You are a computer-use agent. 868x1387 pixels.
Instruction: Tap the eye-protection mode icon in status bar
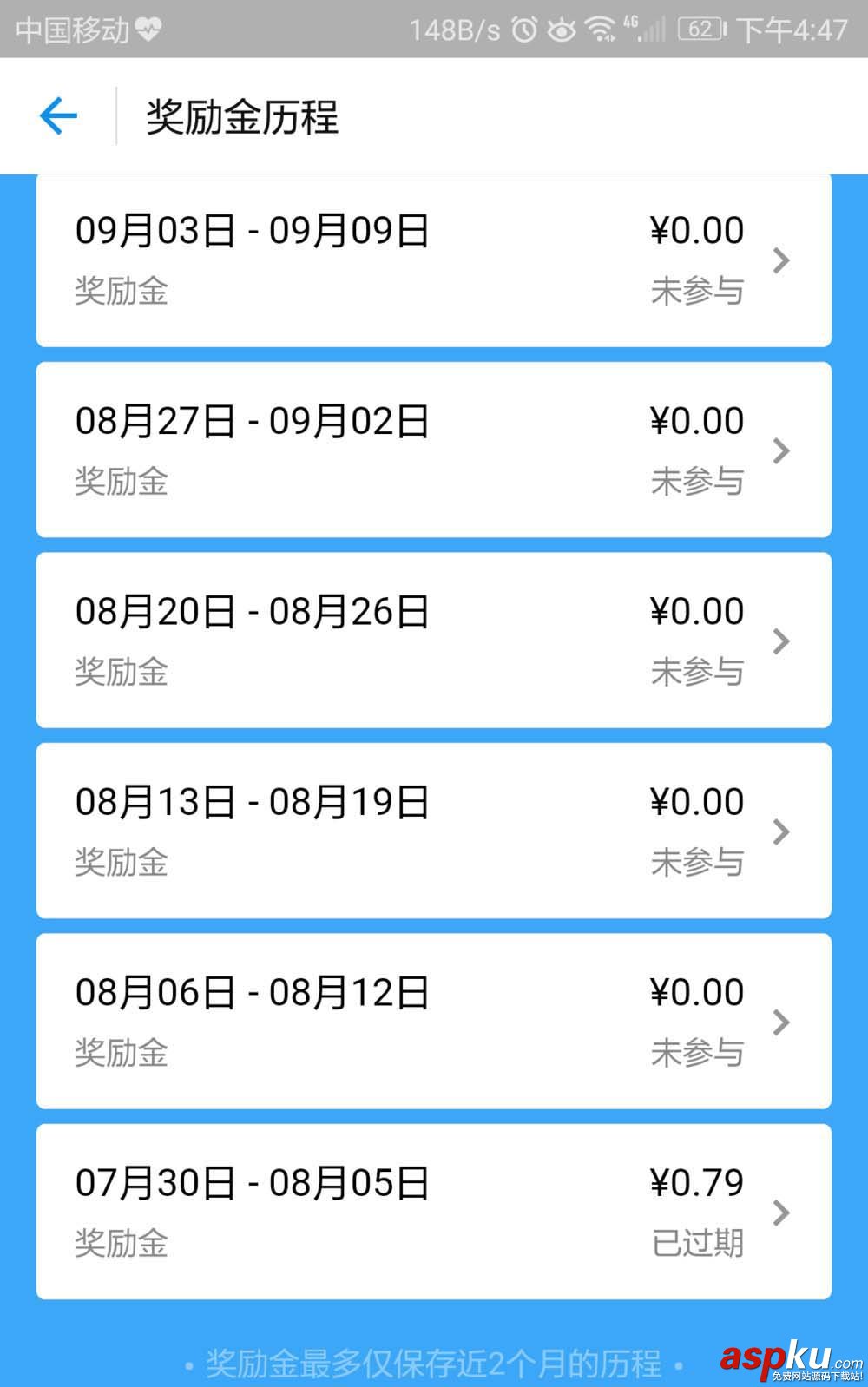pos(561,28)
